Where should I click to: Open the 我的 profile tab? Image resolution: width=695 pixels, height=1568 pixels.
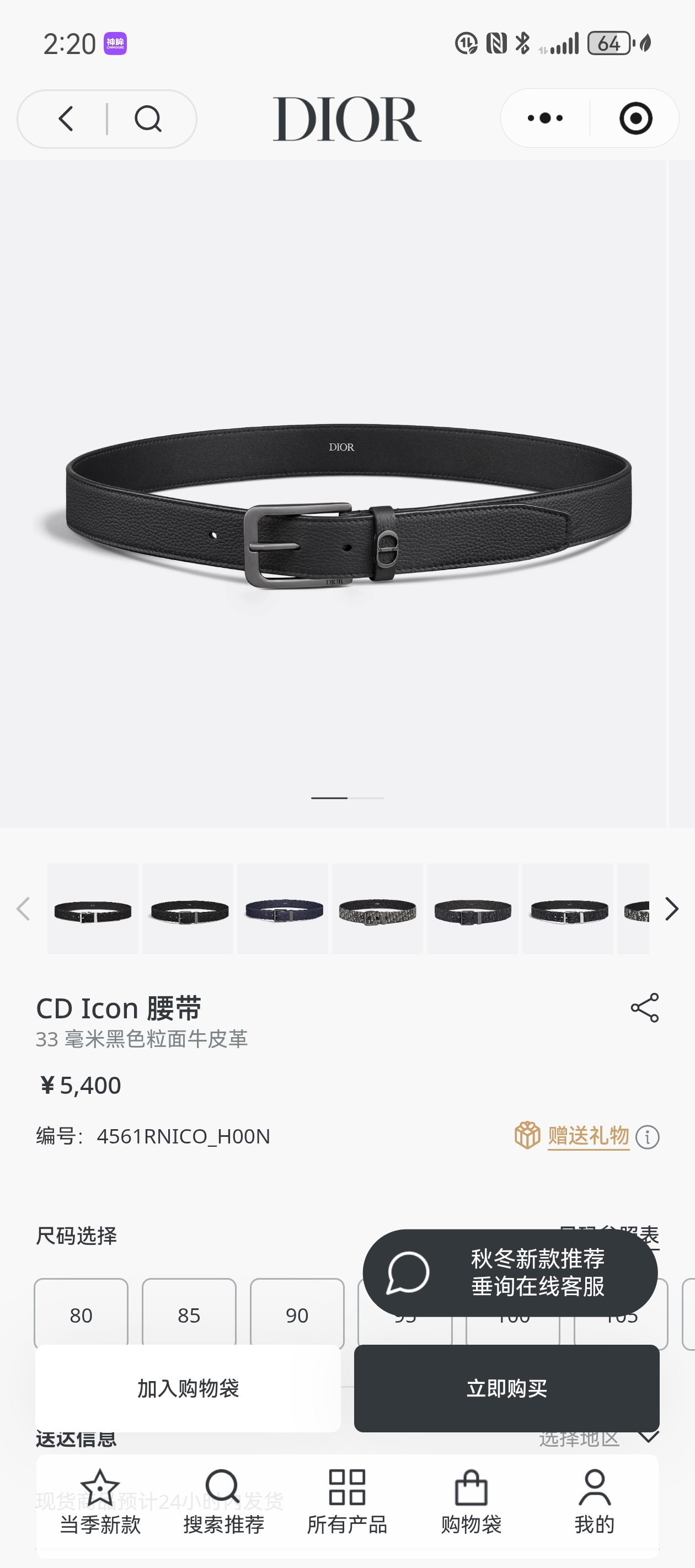pos(595,1501)
